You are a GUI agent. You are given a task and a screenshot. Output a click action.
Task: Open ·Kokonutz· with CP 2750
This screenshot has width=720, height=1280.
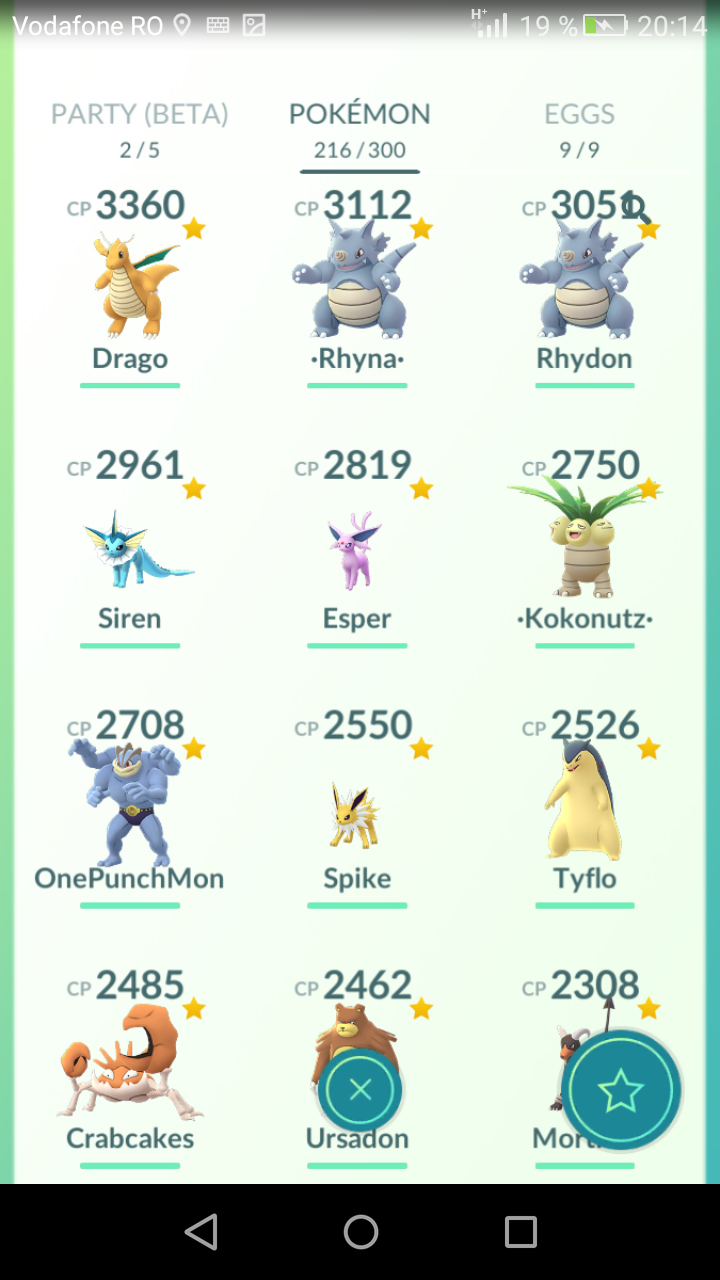click(584, 546)
